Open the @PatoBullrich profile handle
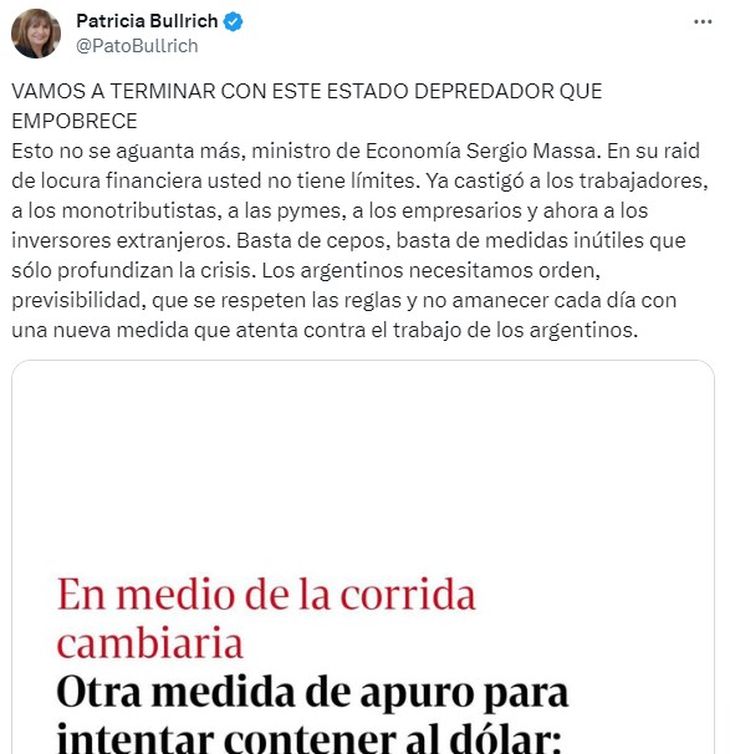Screen dimensions: 730x754 (x=137, y=46)
